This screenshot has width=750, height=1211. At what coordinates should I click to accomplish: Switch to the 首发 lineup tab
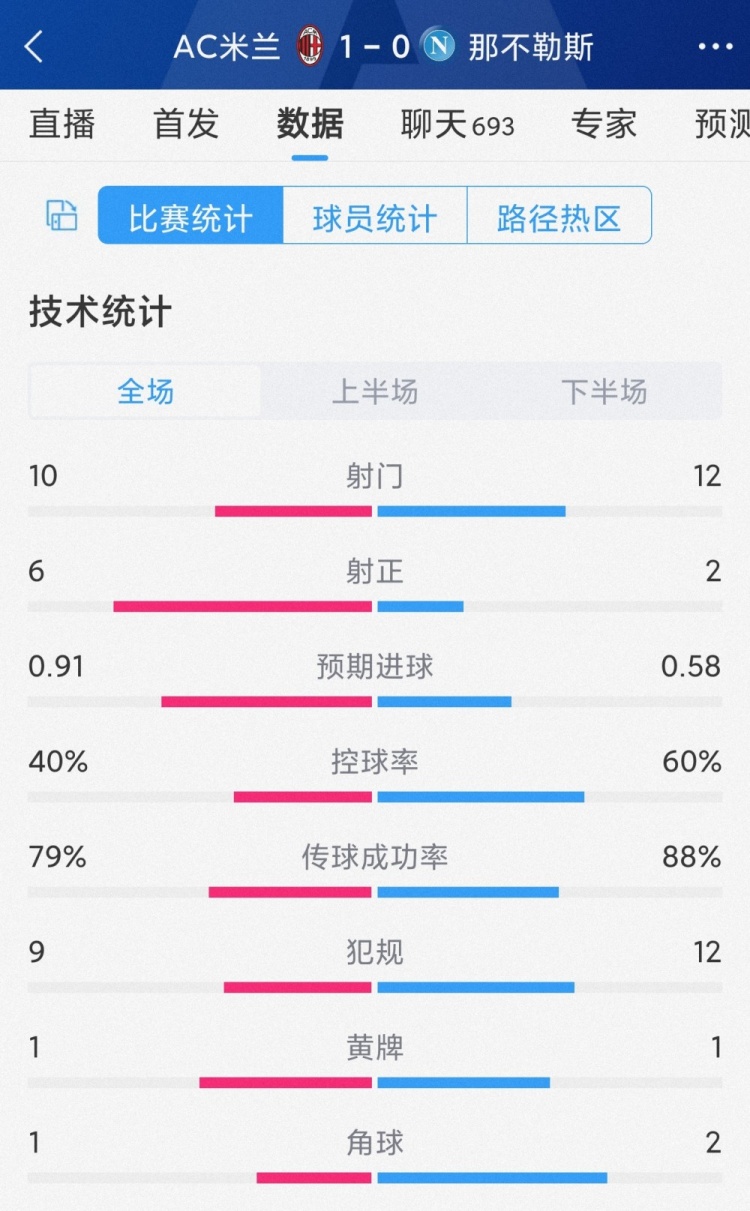[184, 124]
